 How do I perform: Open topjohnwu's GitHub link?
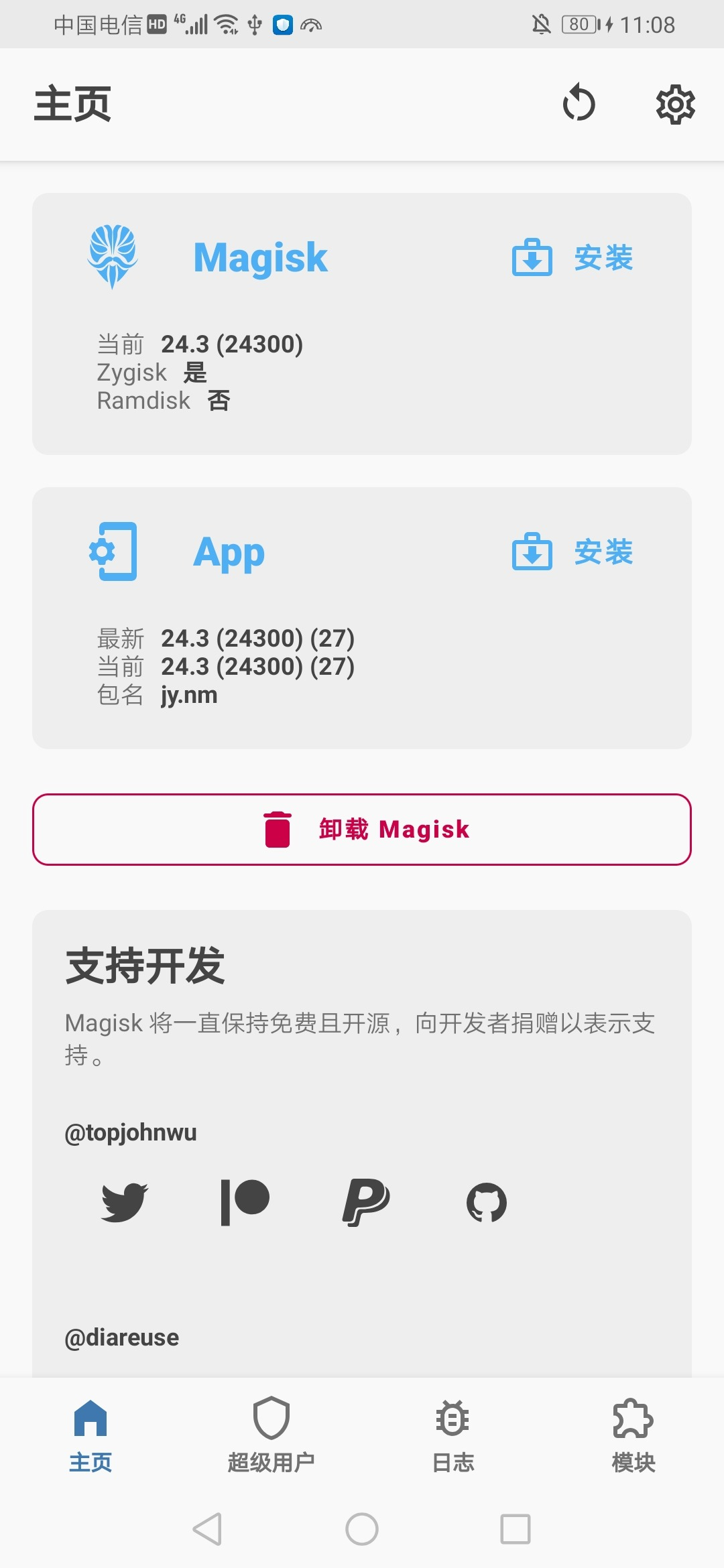click(486, 1202)
